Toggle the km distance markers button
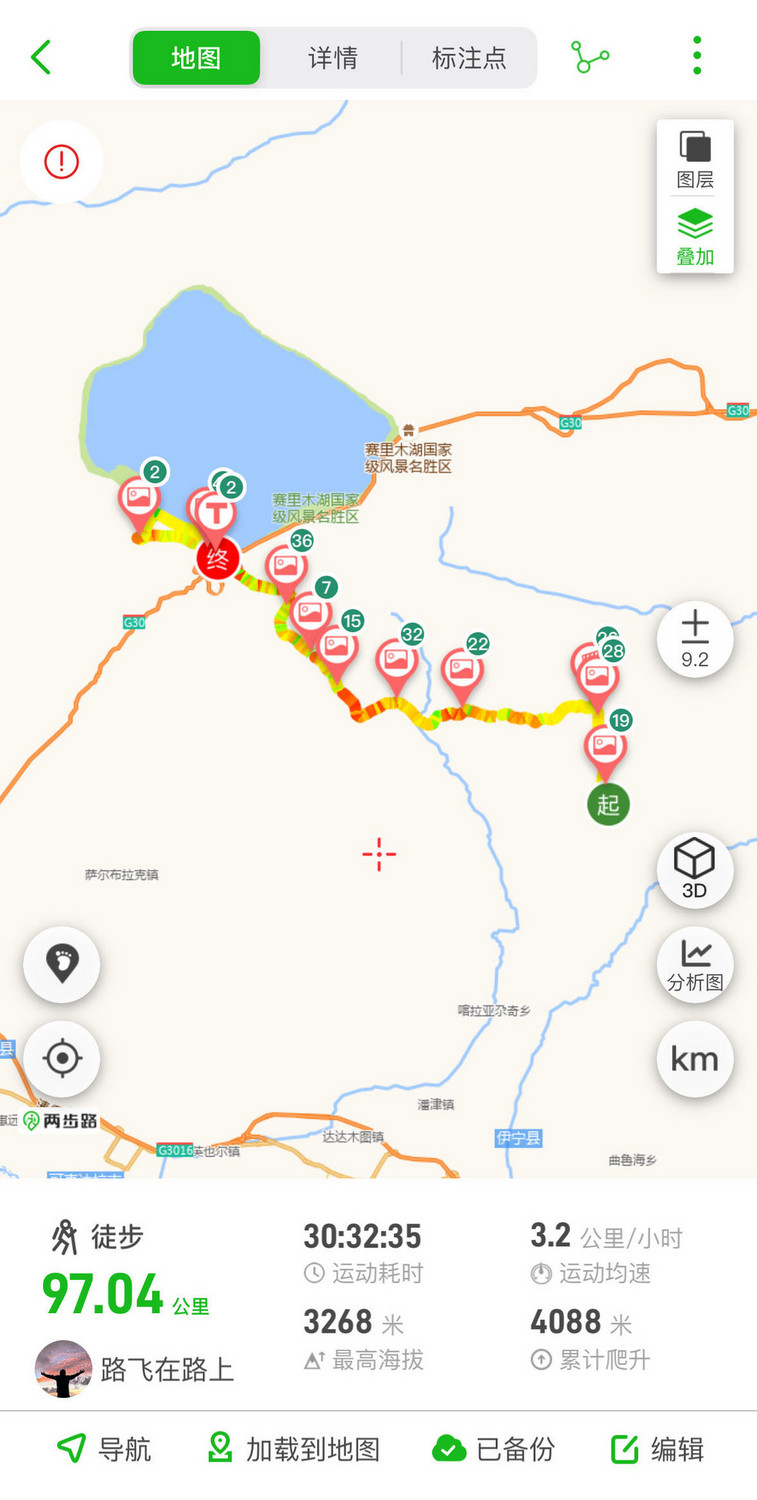The height and width of the screenshot is (1500, 757). [x=695, y=1059]
